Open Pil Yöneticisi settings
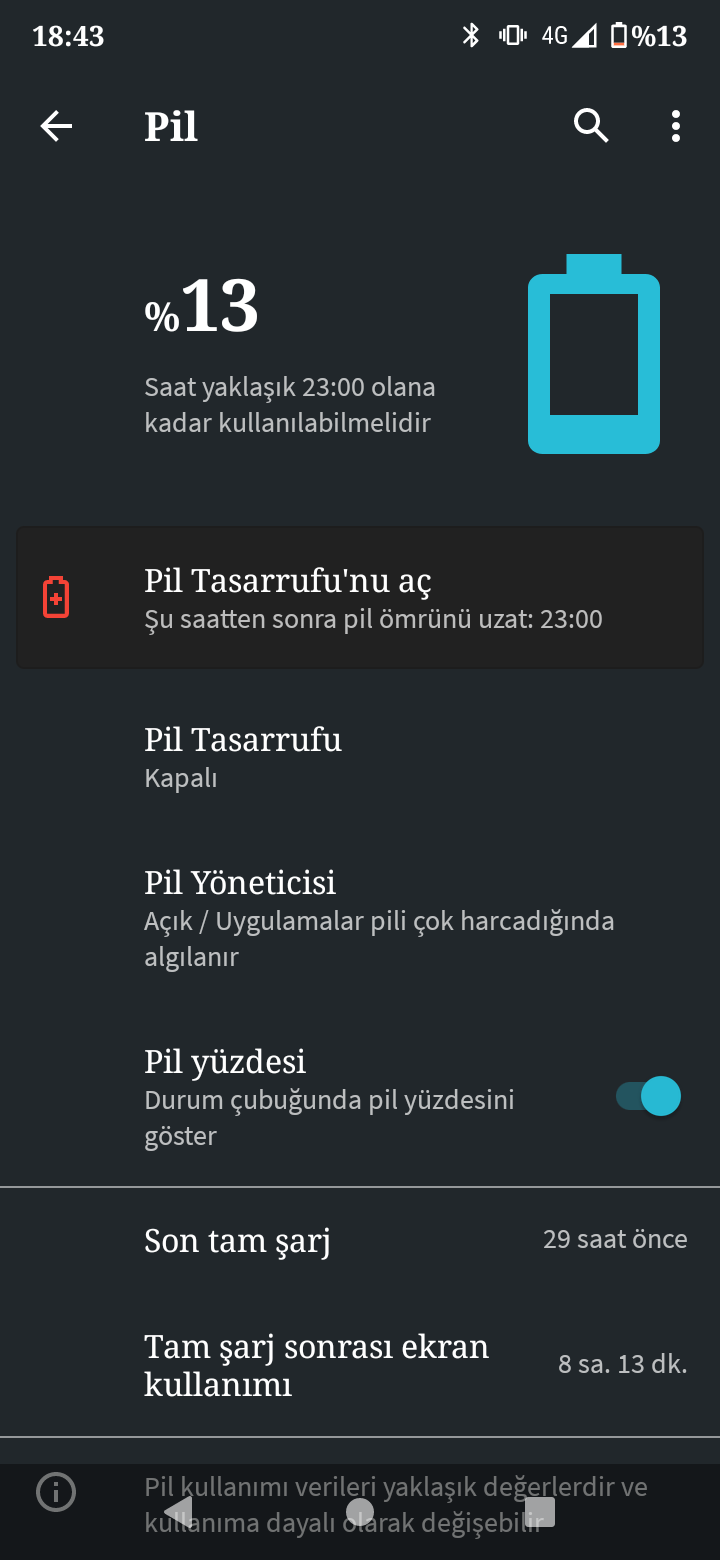Image resolution: width=720 pixels, height=1560 pixels. coord(360,917)
